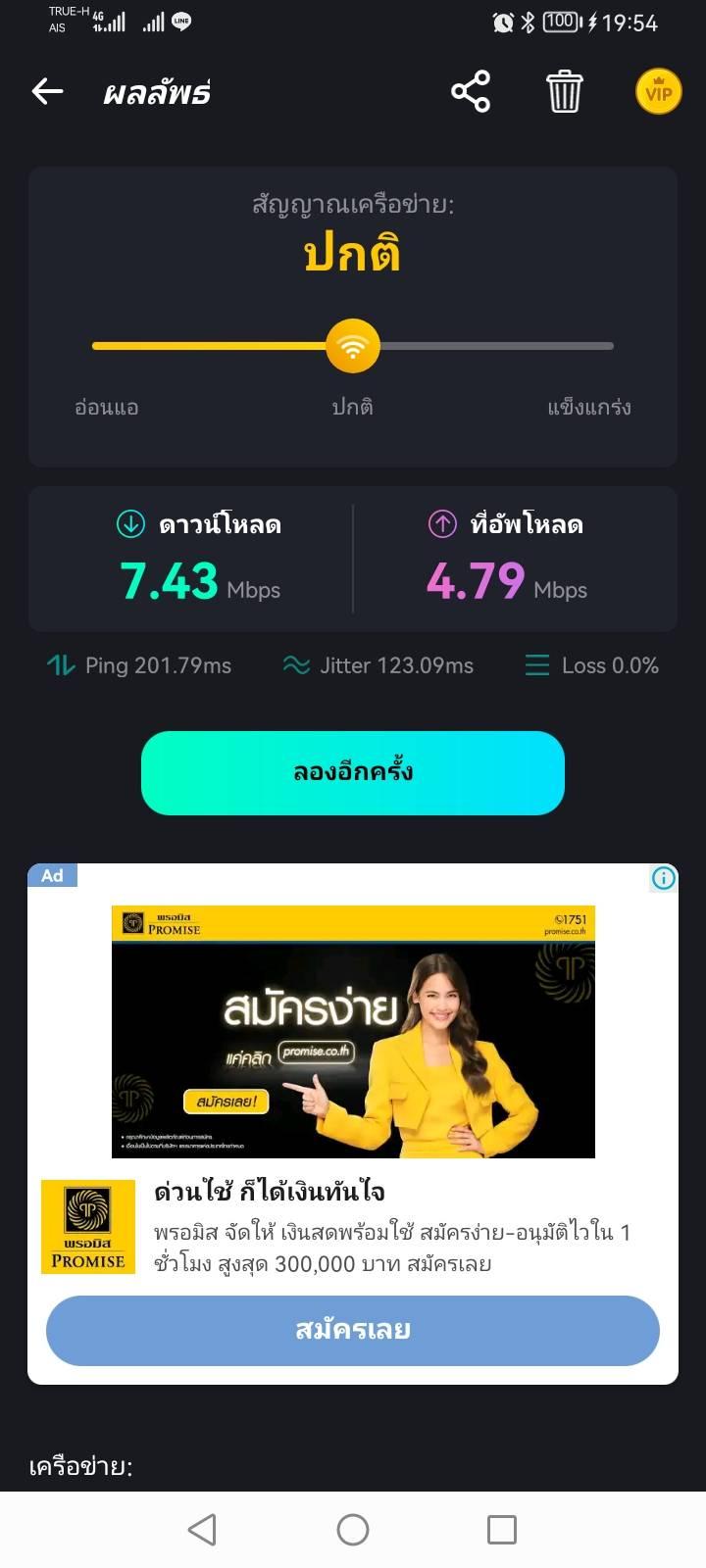Tap the system home button
706x1568 pixels.
353,1529
